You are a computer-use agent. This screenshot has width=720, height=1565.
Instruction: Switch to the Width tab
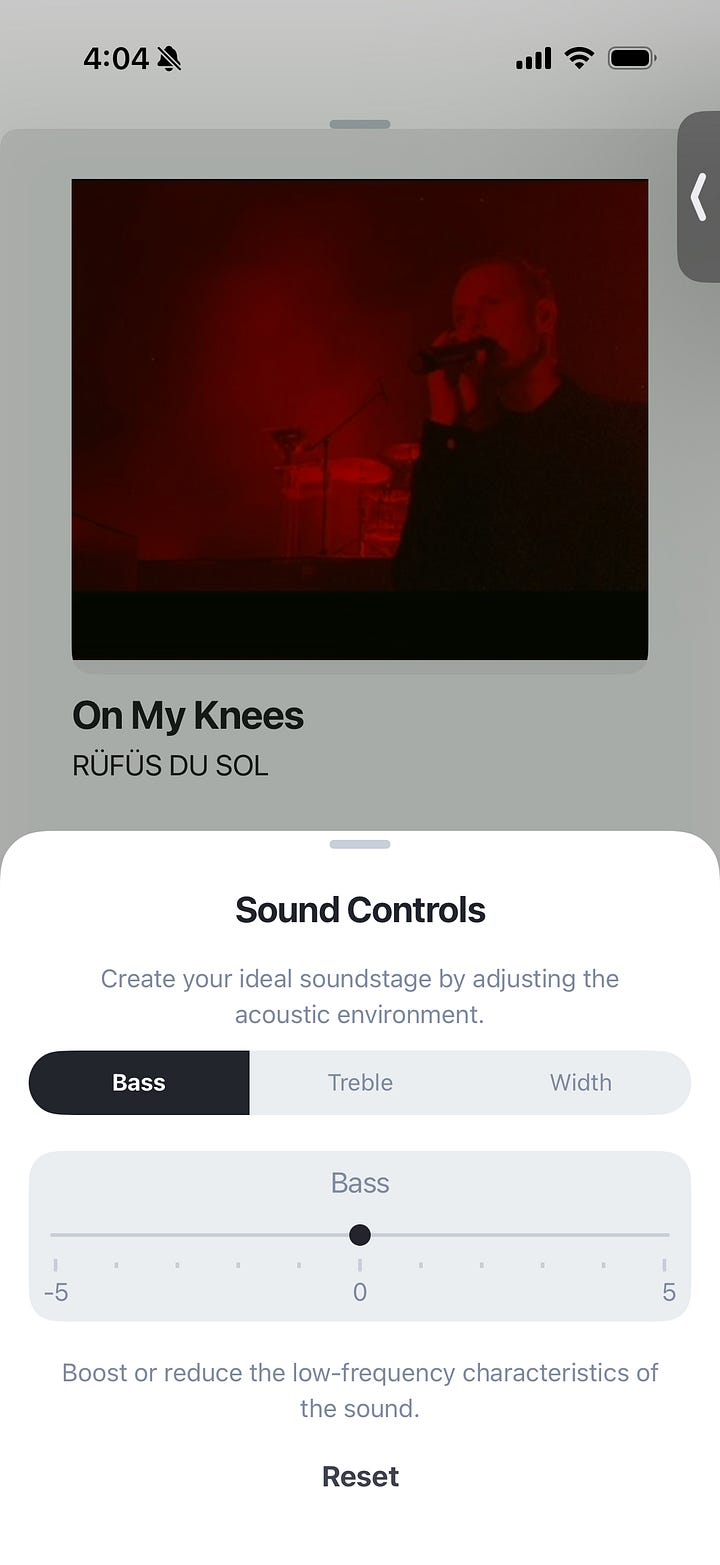coord(580,1082)
